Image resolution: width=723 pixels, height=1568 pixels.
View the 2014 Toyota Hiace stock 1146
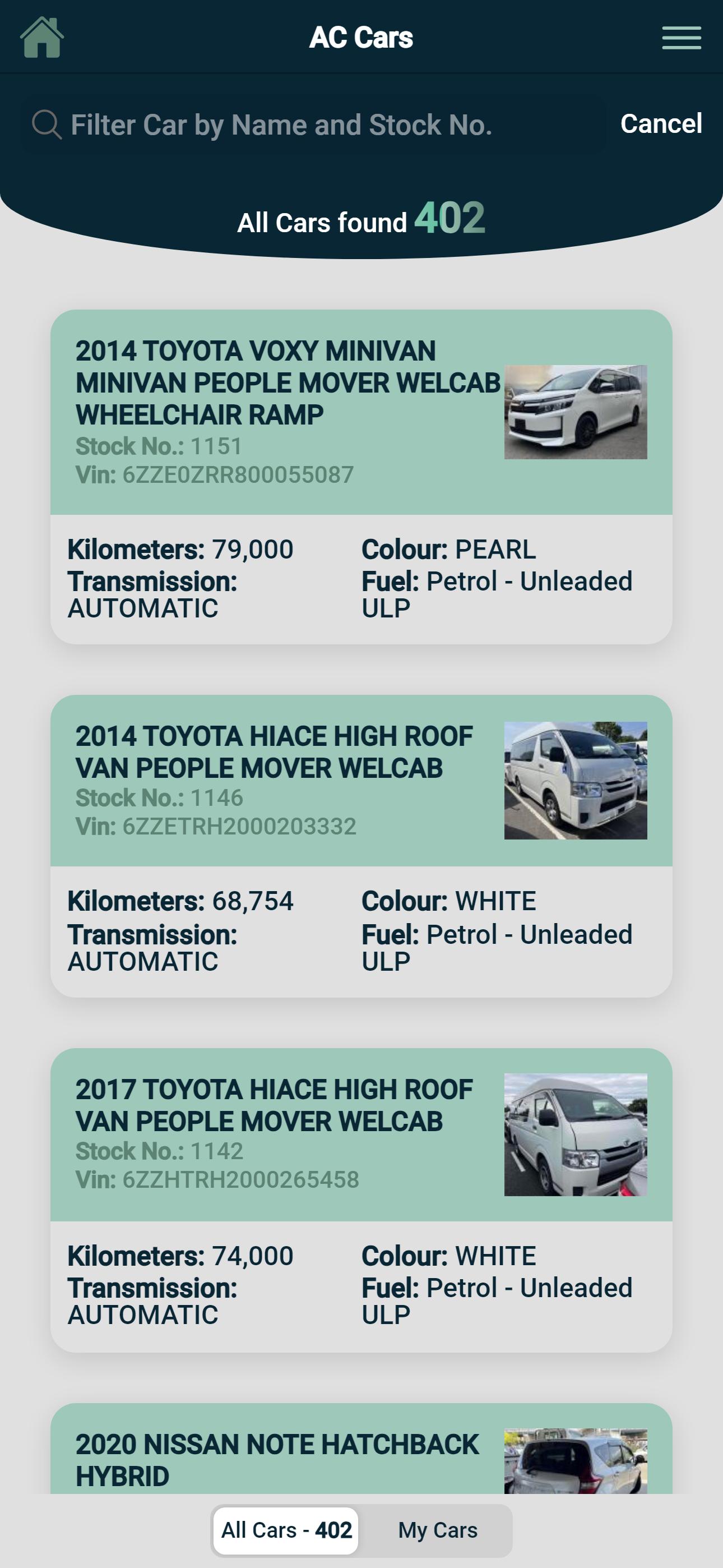[361, 846]
